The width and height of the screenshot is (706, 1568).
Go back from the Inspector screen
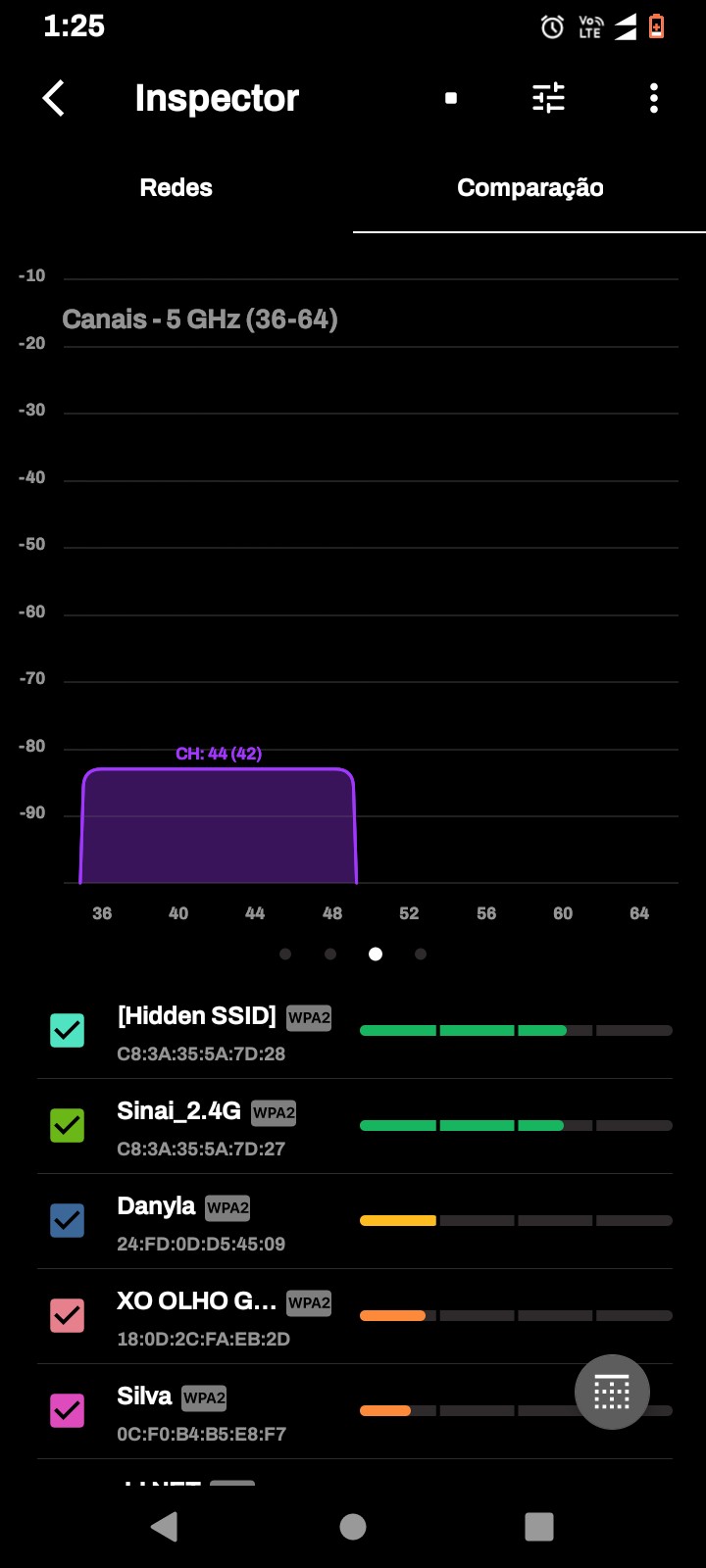54,98
